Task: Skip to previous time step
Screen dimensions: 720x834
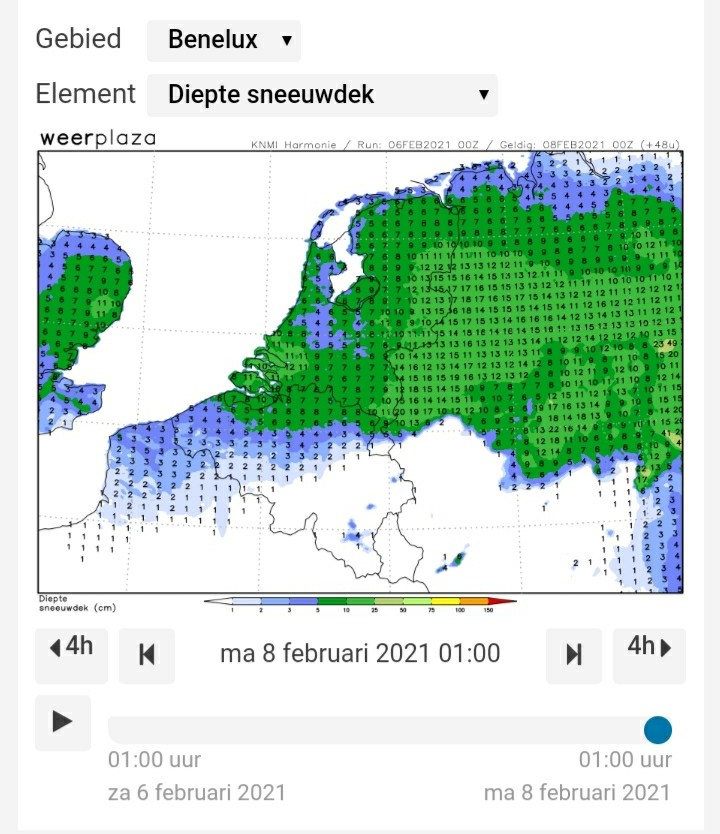Action: click(x=147, y=655)
